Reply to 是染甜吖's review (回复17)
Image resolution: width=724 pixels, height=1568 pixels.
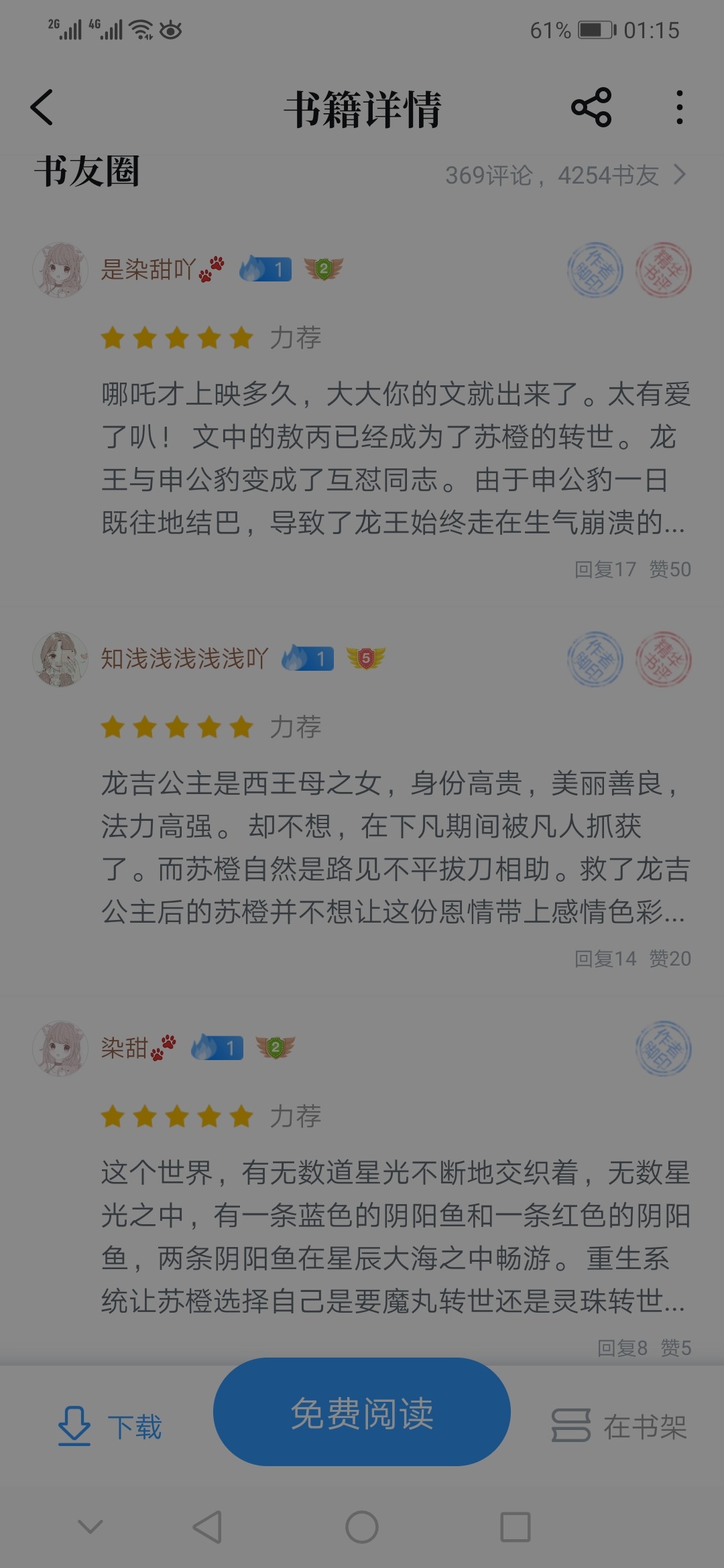coord(605,570)
